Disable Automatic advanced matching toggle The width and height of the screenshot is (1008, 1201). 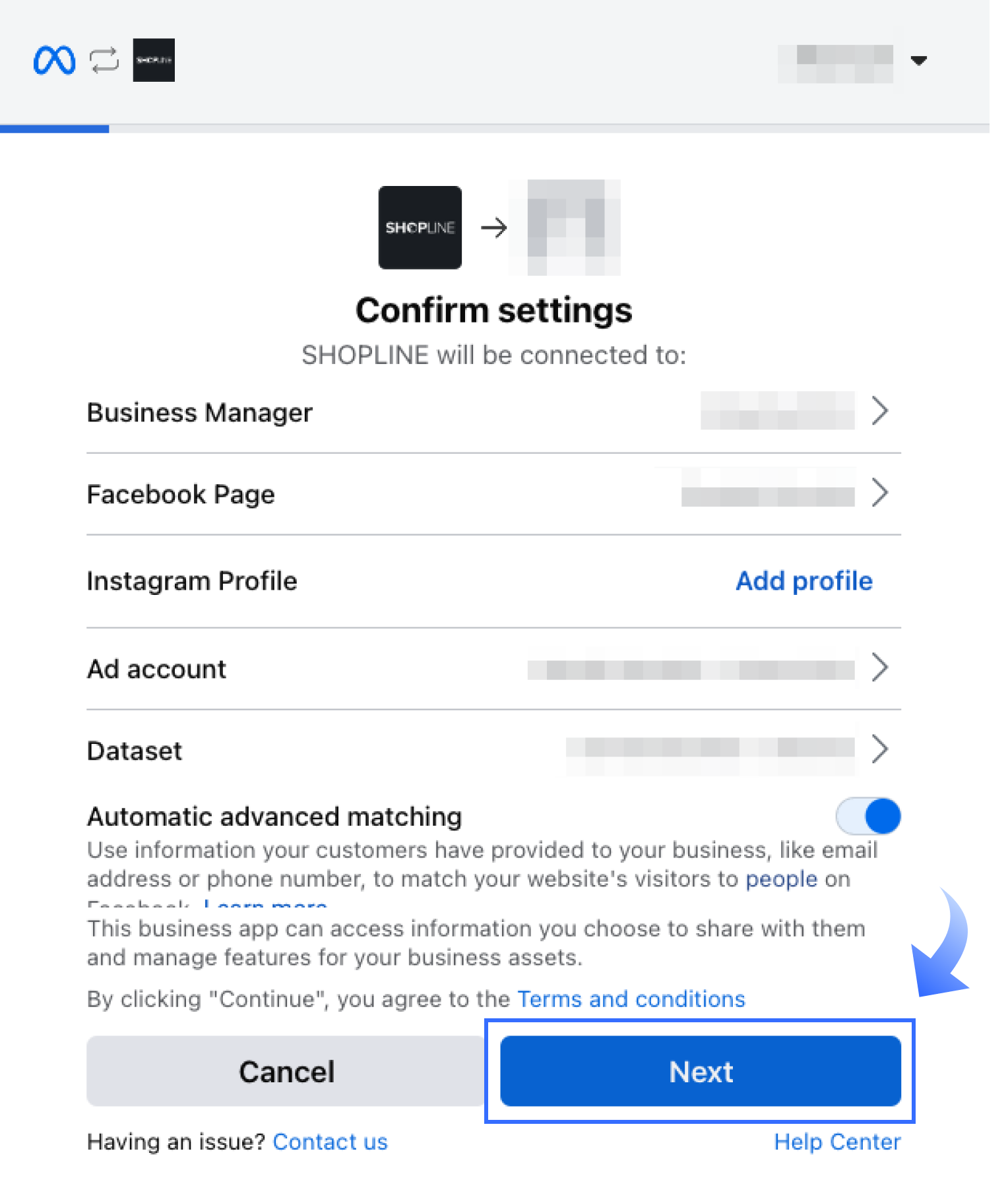pyautogui.click(x=868, y=816)
